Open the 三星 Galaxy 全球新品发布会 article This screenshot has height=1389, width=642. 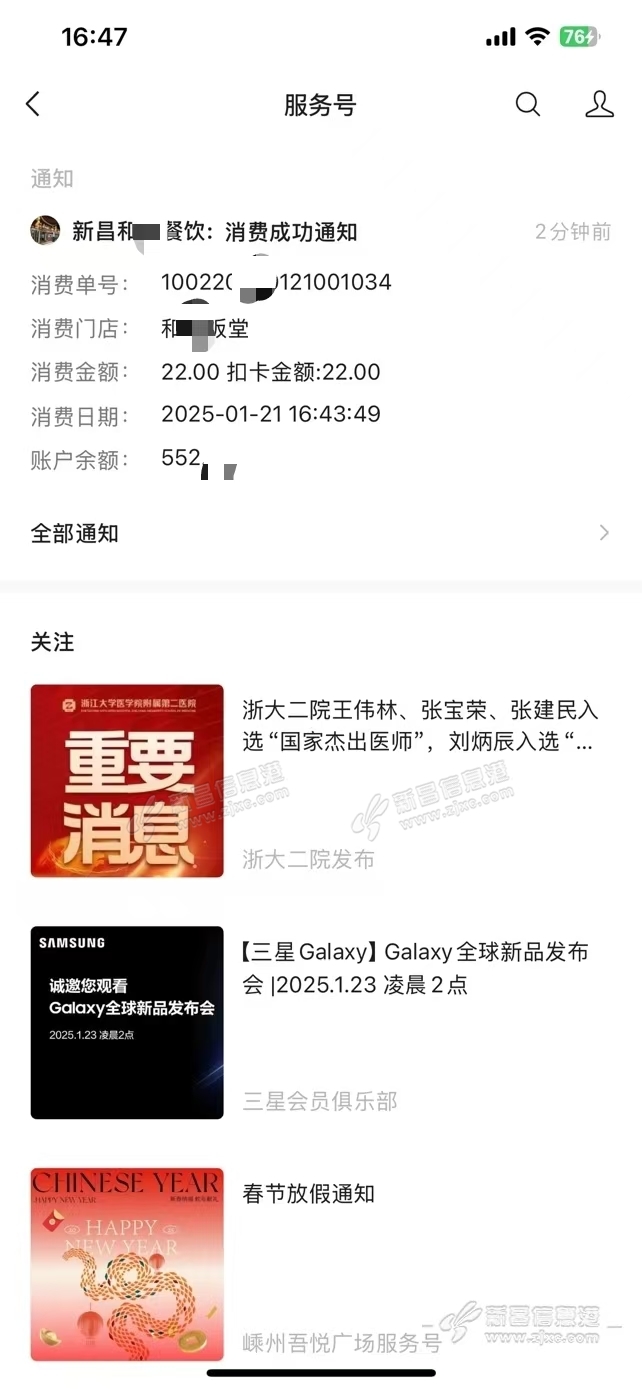[x=321, y=1022]
